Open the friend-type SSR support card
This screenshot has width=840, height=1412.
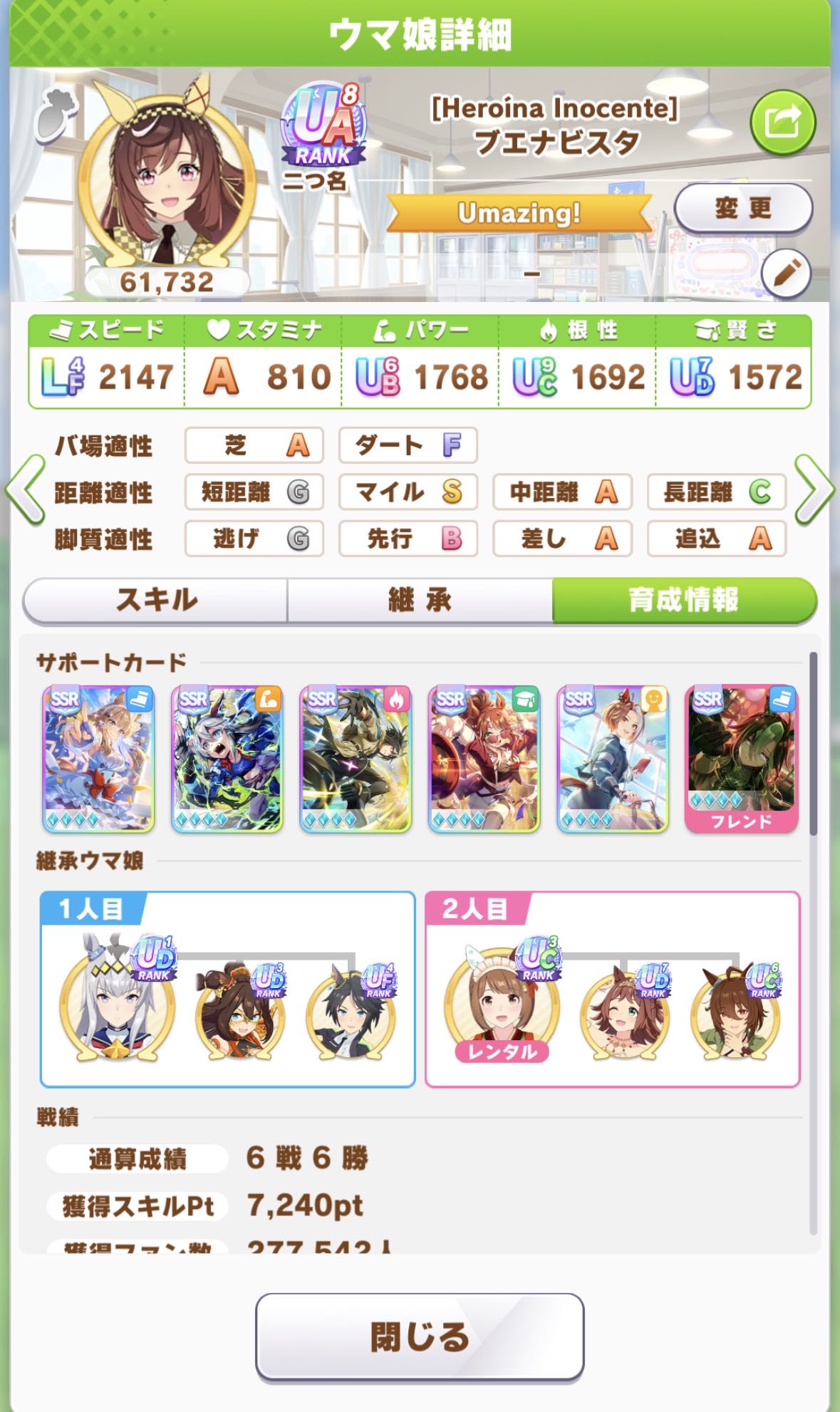pyautogui.click(x=613, y=759)
